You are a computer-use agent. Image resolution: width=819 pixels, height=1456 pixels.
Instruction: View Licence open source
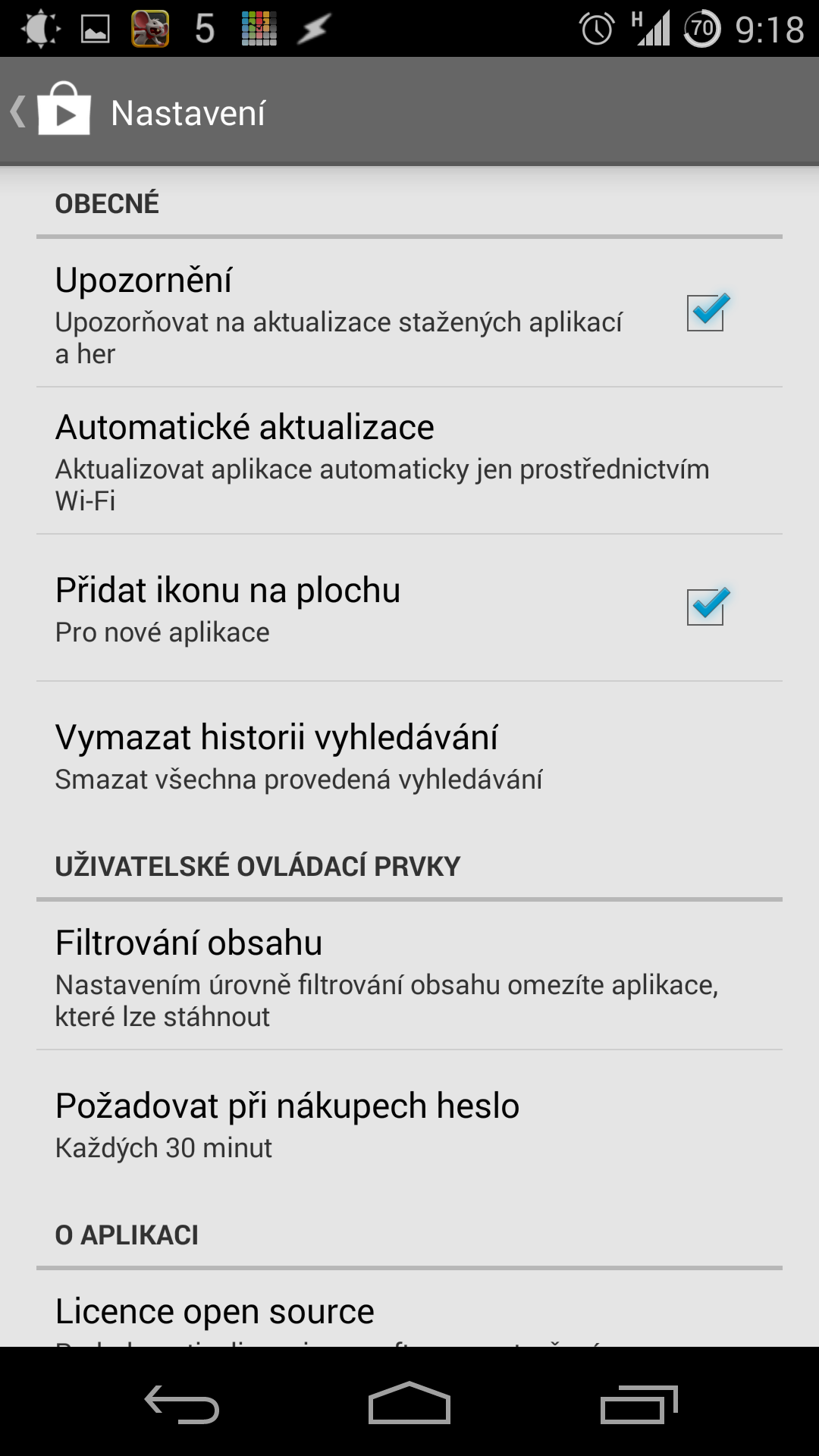click(409, 1309)
